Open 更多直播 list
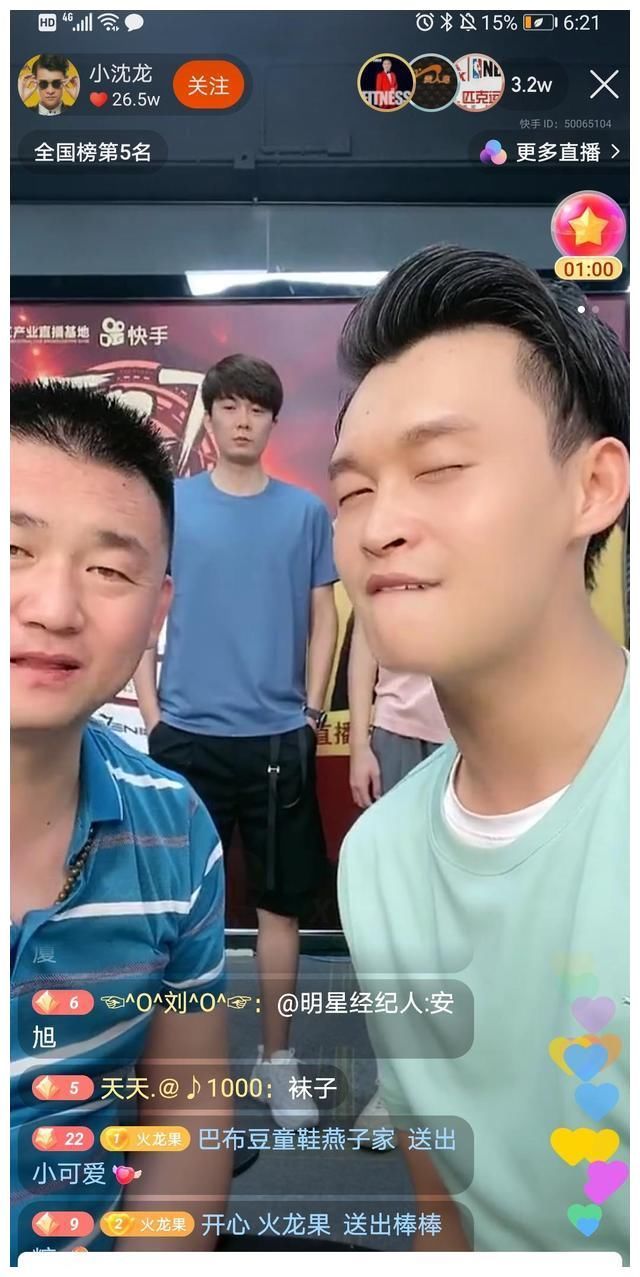 pos(554,152)
